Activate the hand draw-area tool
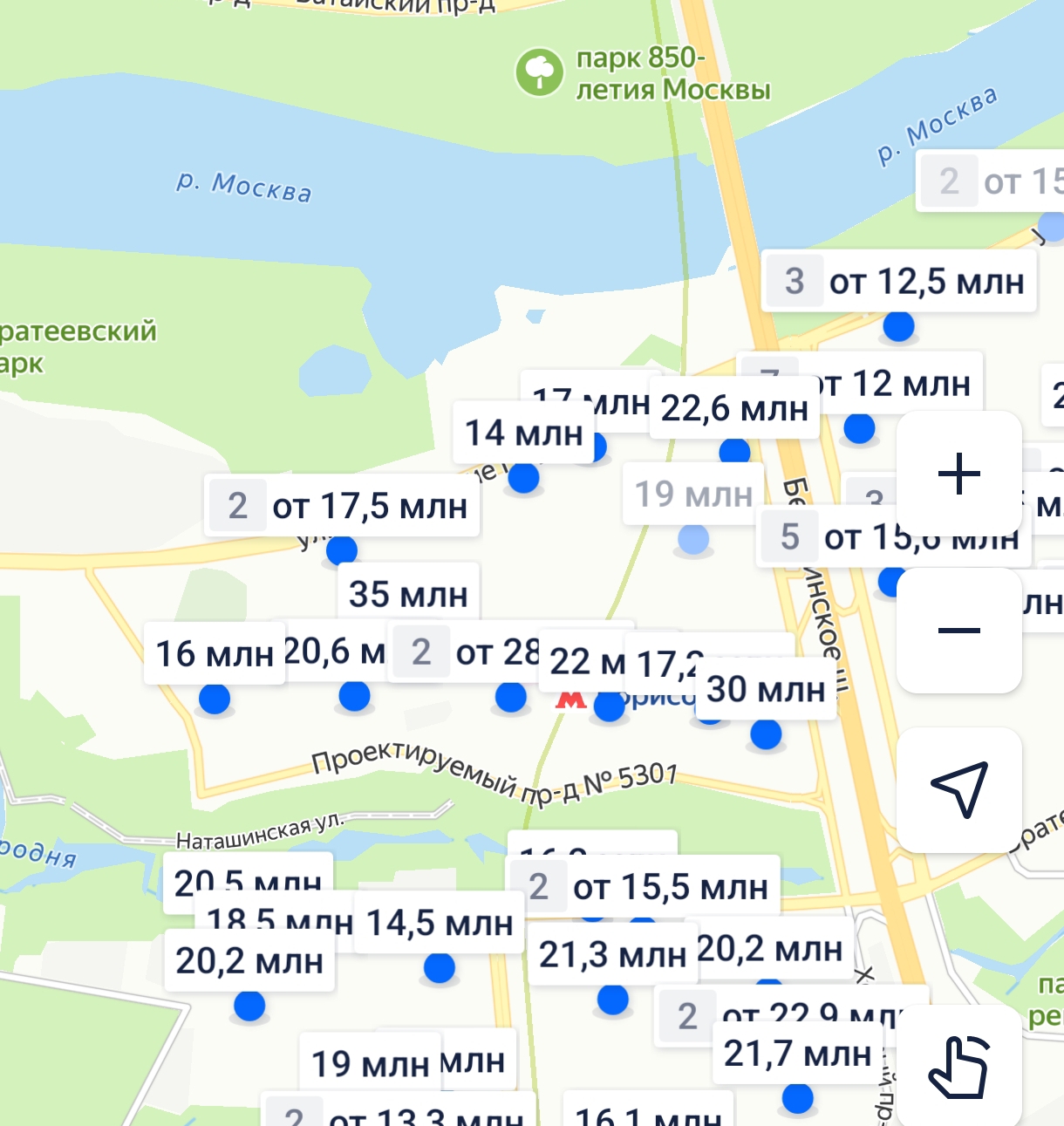1064x1126 pixels. click(958, 1066)
